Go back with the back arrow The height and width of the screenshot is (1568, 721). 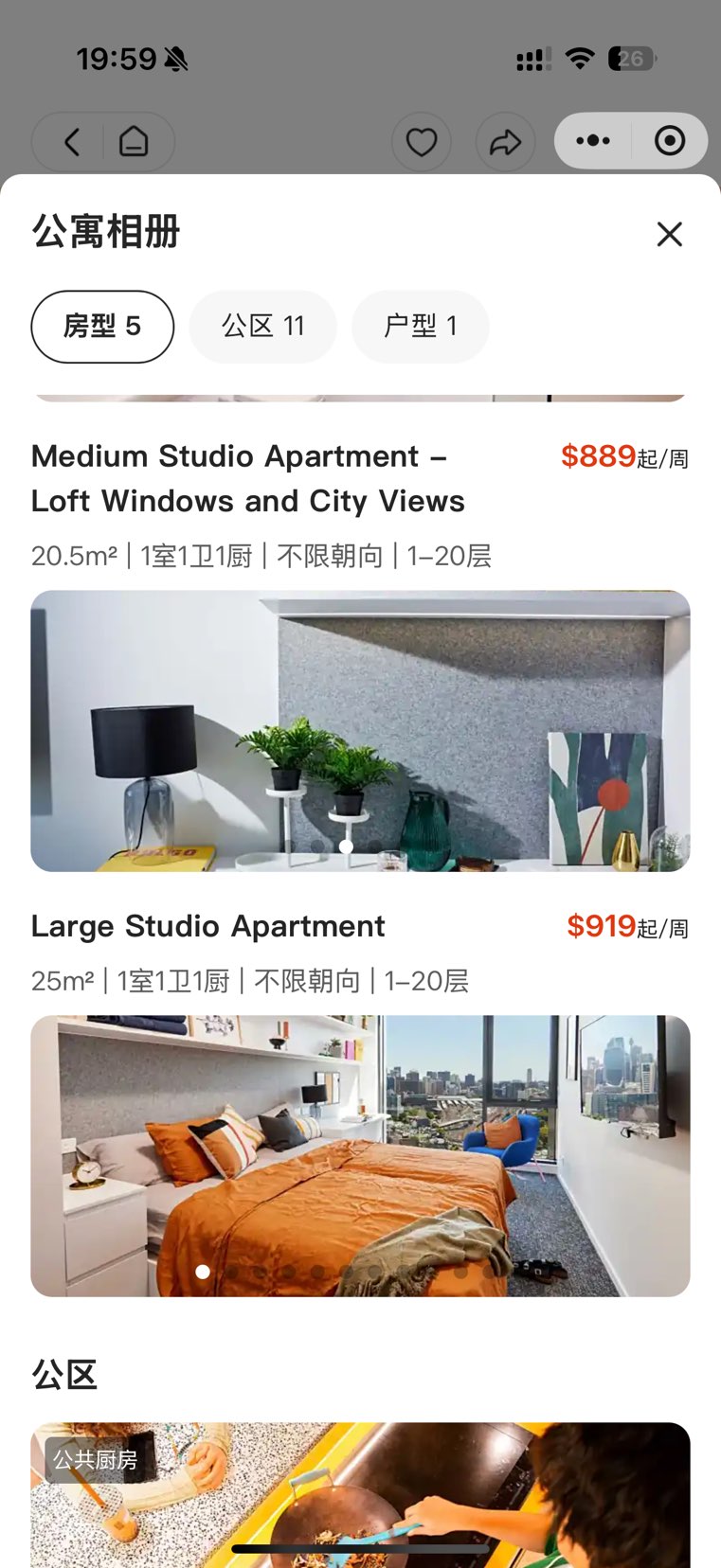pyautogui.click(x=72, y=142)
